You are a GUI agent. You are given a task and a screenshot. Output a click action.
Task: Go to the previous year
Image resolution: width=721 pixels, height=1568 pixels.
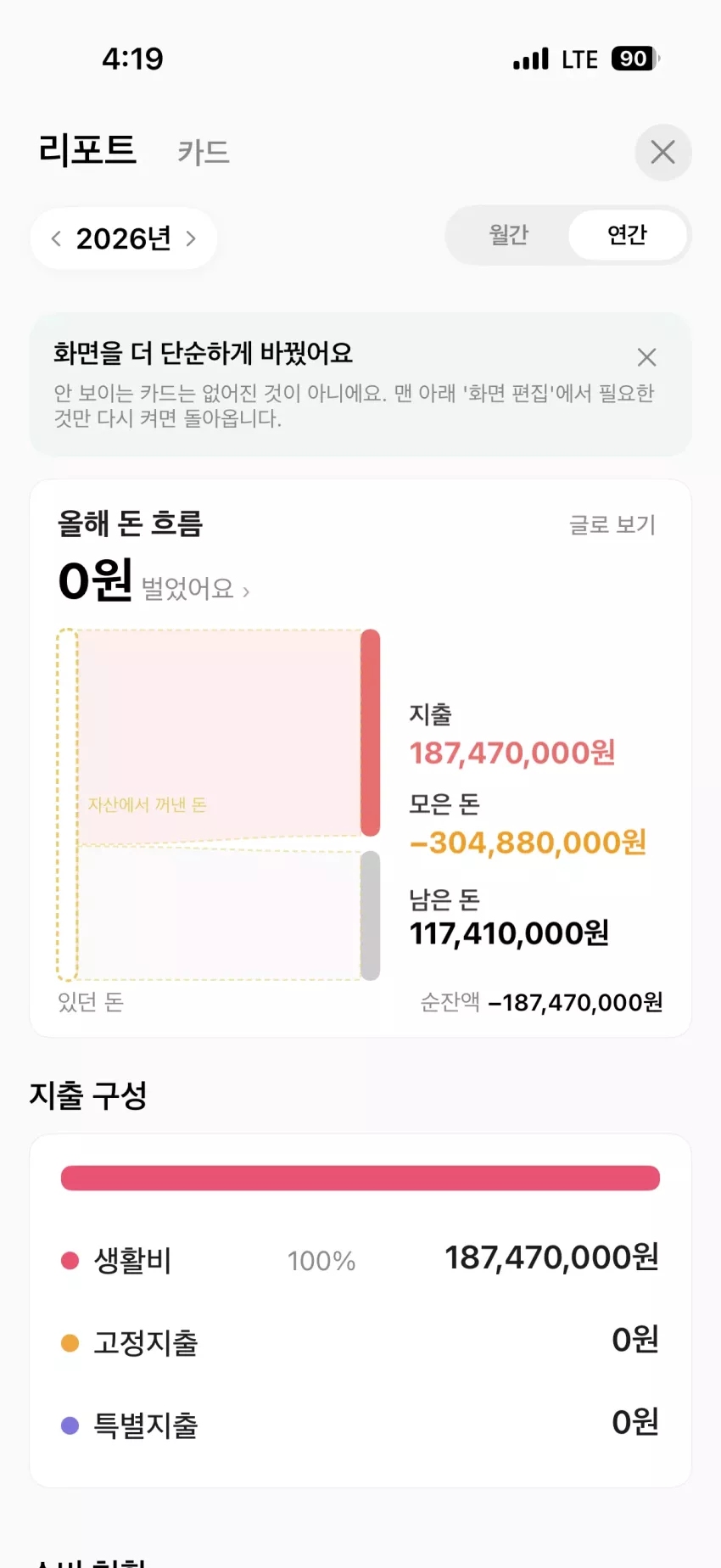pyautogui.click(x=56, y=238)
